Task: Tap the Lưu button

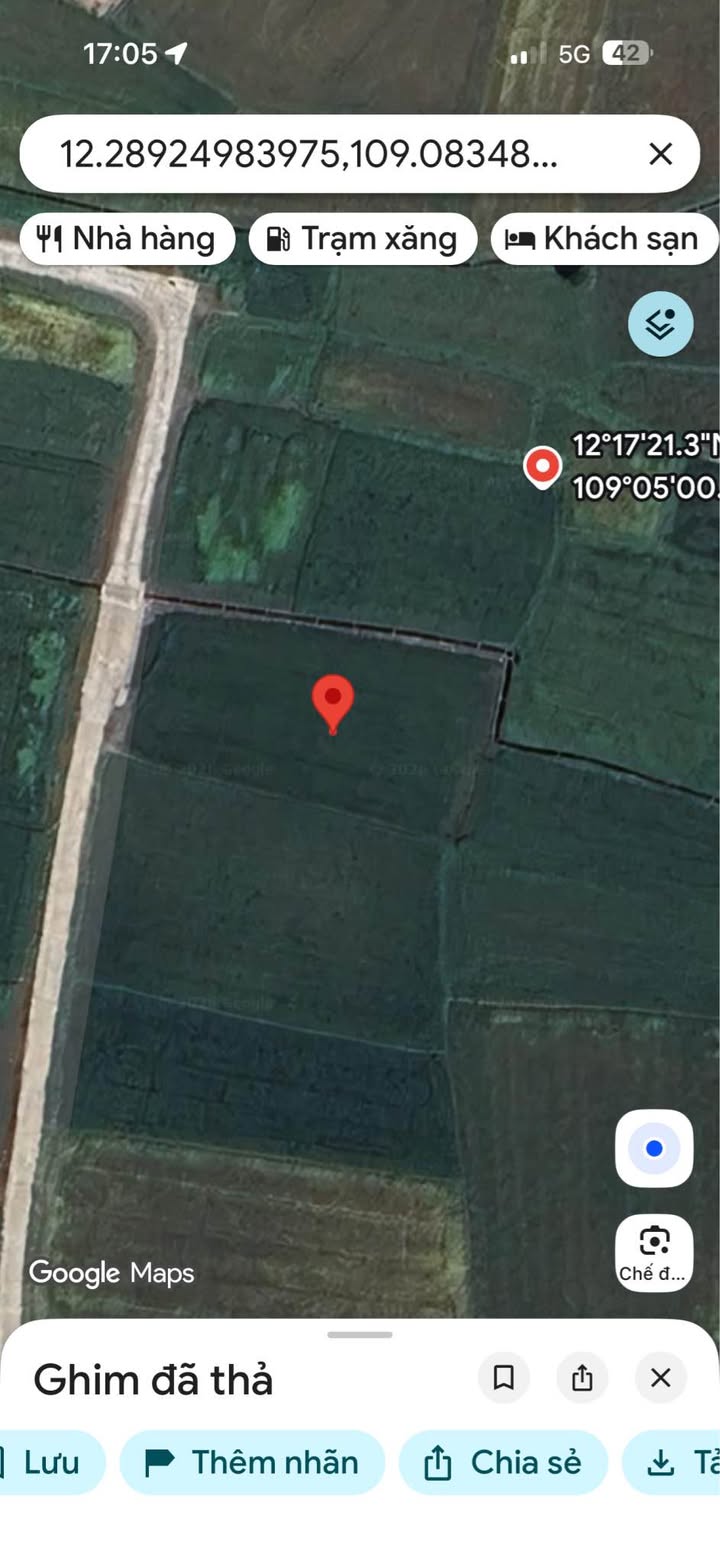Action: pos(50,1462)
